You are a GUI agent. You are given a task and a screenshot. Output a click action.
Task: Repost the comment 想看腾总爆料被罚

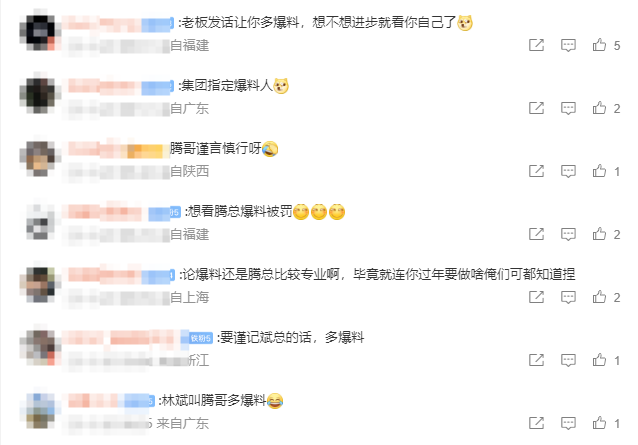point(536,234)
